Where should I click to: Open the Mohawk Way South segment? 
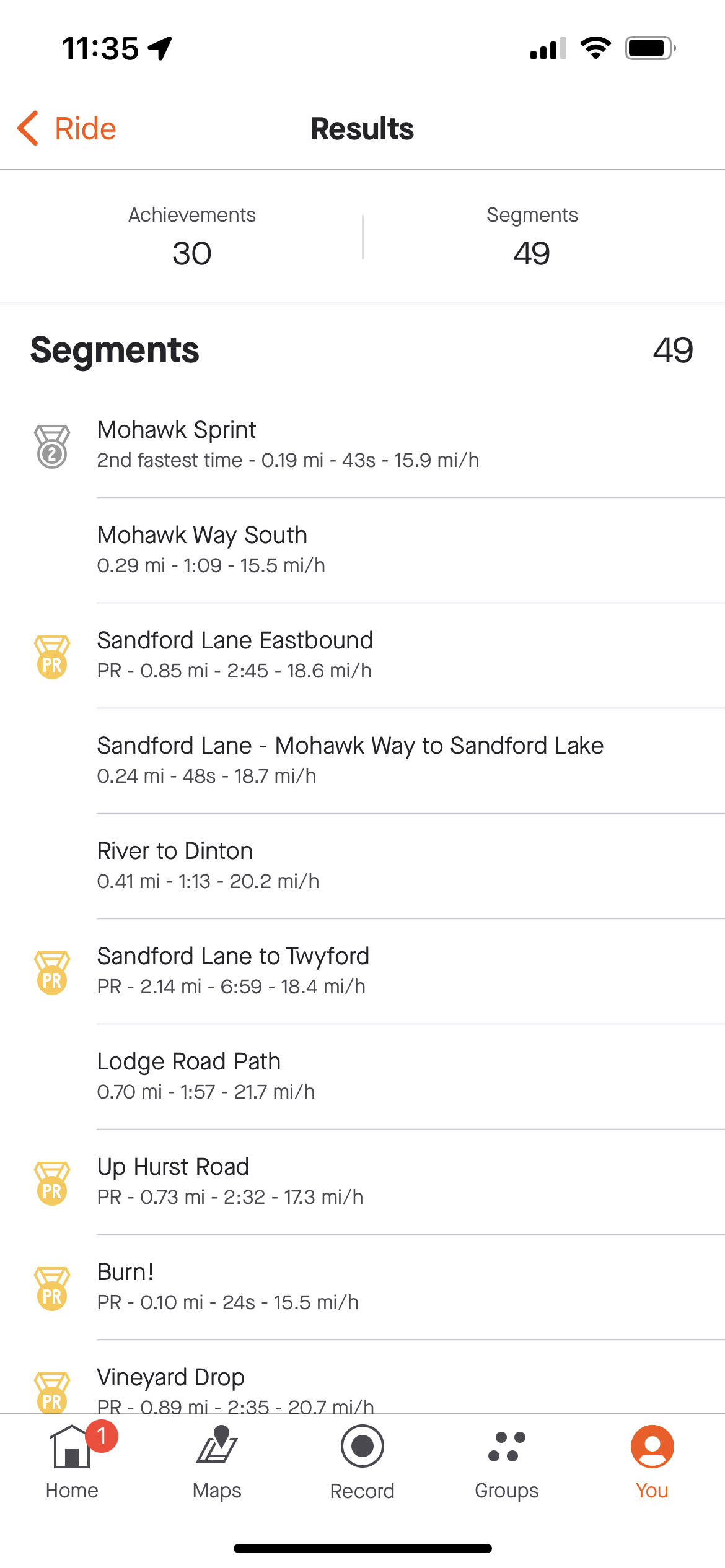[362, 551]
